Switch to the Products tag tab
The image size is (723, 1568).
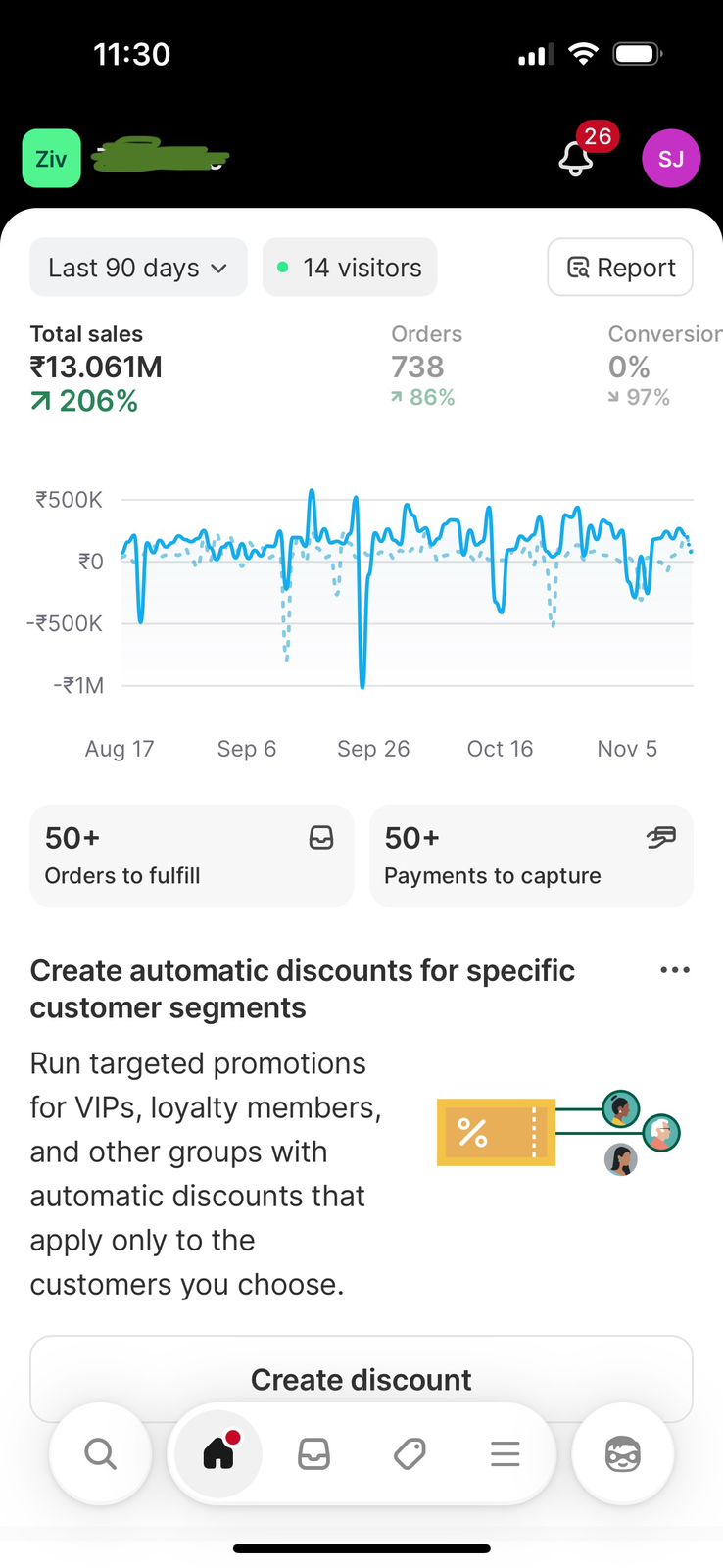(x=410, y=1453)
